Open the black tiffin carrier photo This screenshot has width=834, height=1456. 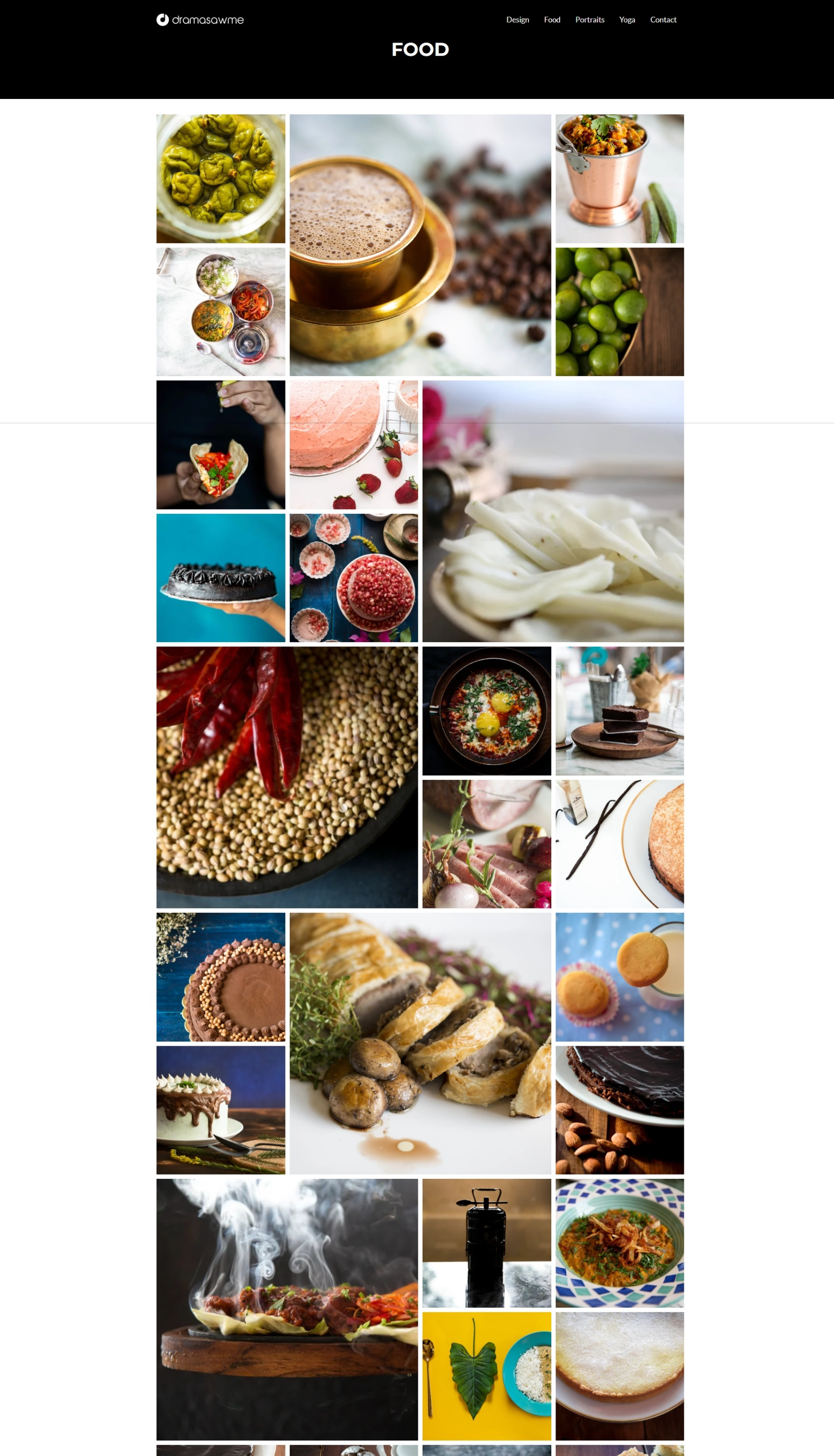486,1242
